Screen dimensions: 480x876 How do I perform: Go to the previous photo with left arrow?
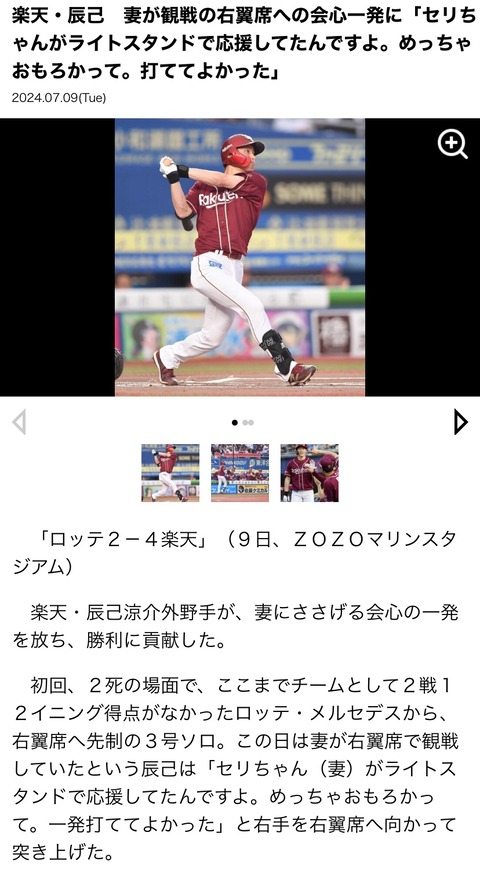point(20,422)
